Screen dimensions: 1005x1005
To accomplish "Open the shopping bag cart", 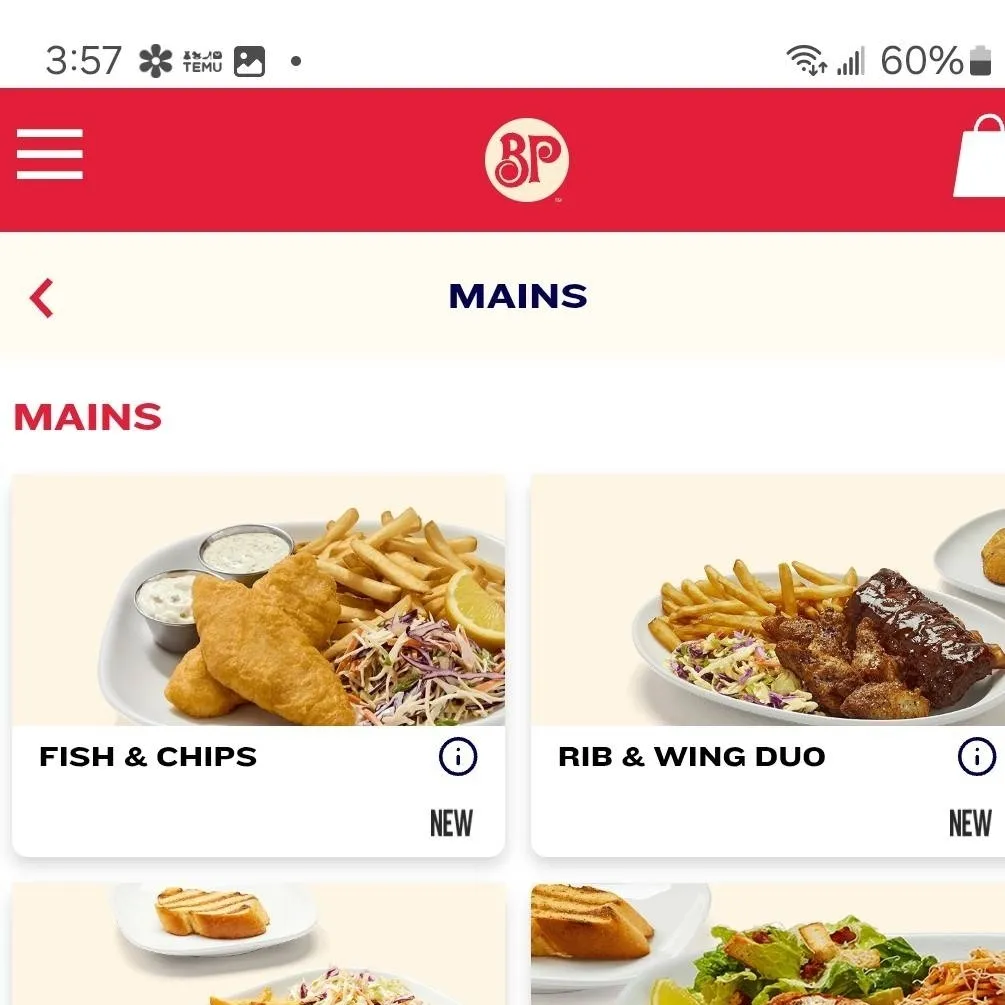I will pyautogui.click(x=980, y=157).
